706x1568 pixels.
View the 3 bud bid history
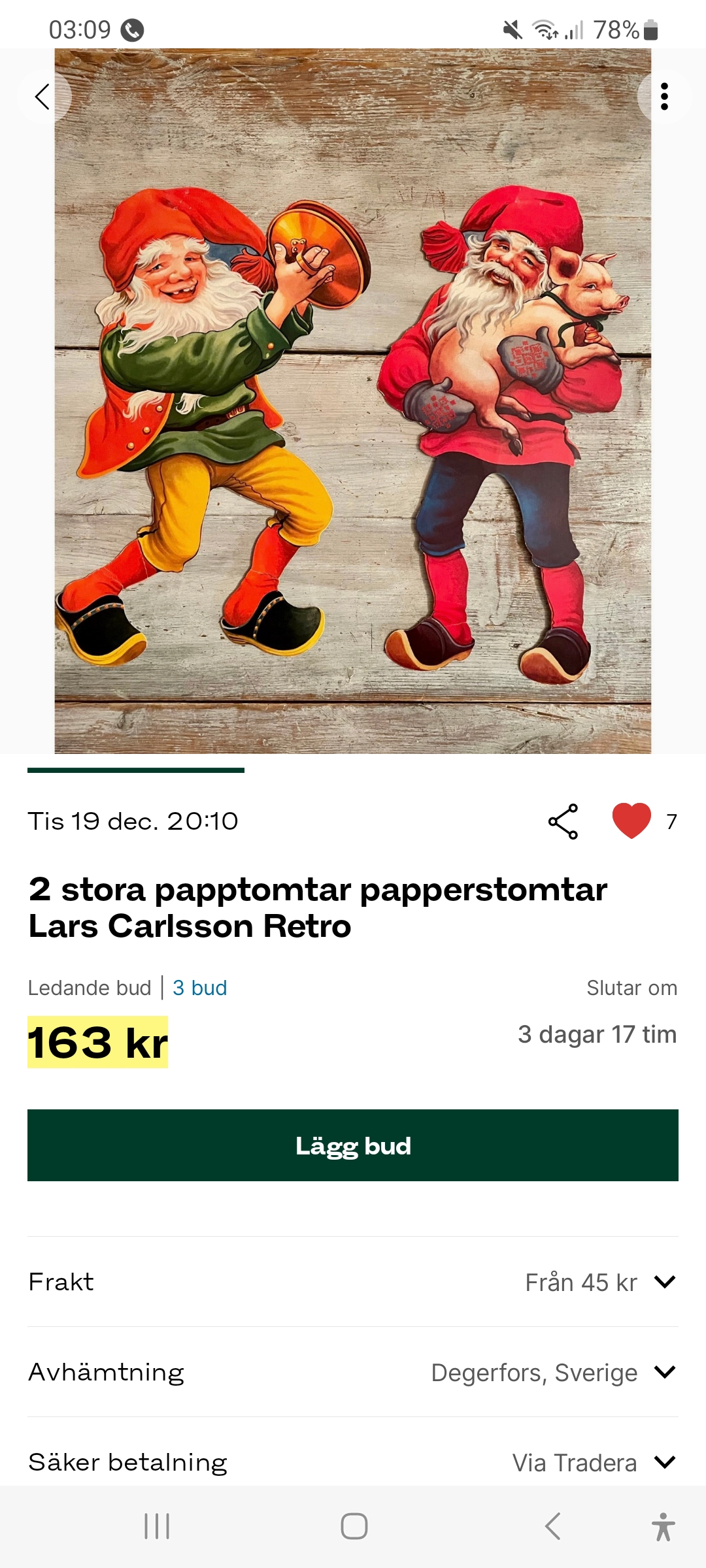(199, 988)
